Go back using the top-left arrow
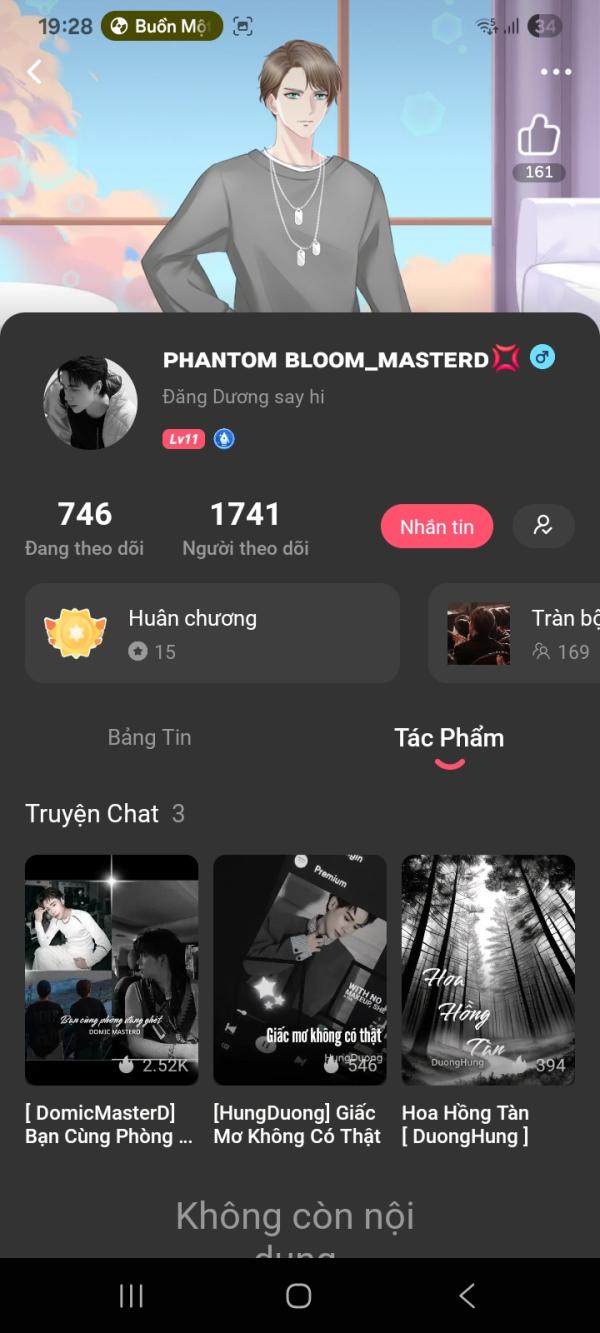Image resolution: width=600 pixels, height=1333 pixels. pos(35,71)
